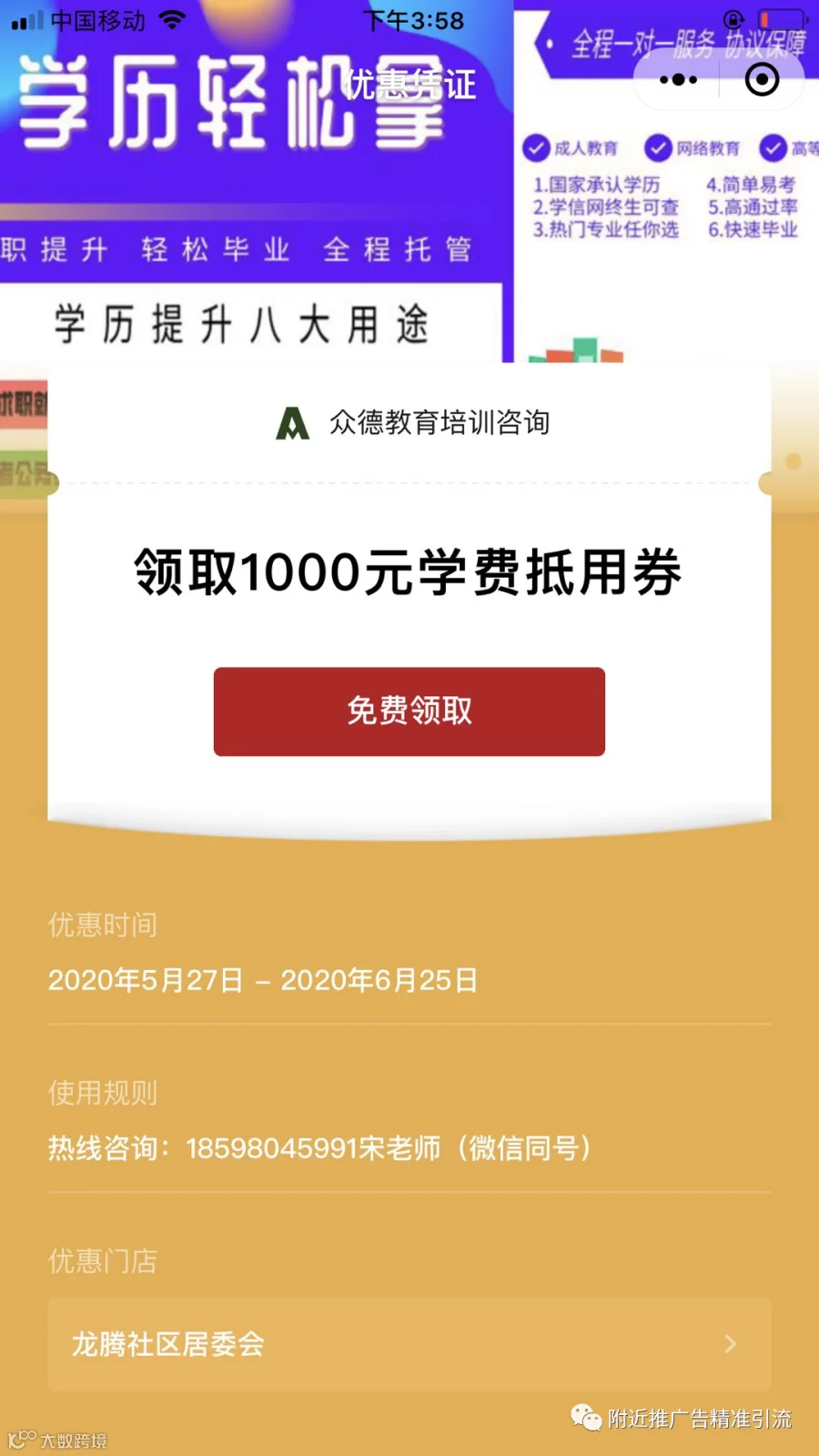Screen dimensions: 819x1456
Task: Close the mini program with the circle icon
Action: coord(762,80)
